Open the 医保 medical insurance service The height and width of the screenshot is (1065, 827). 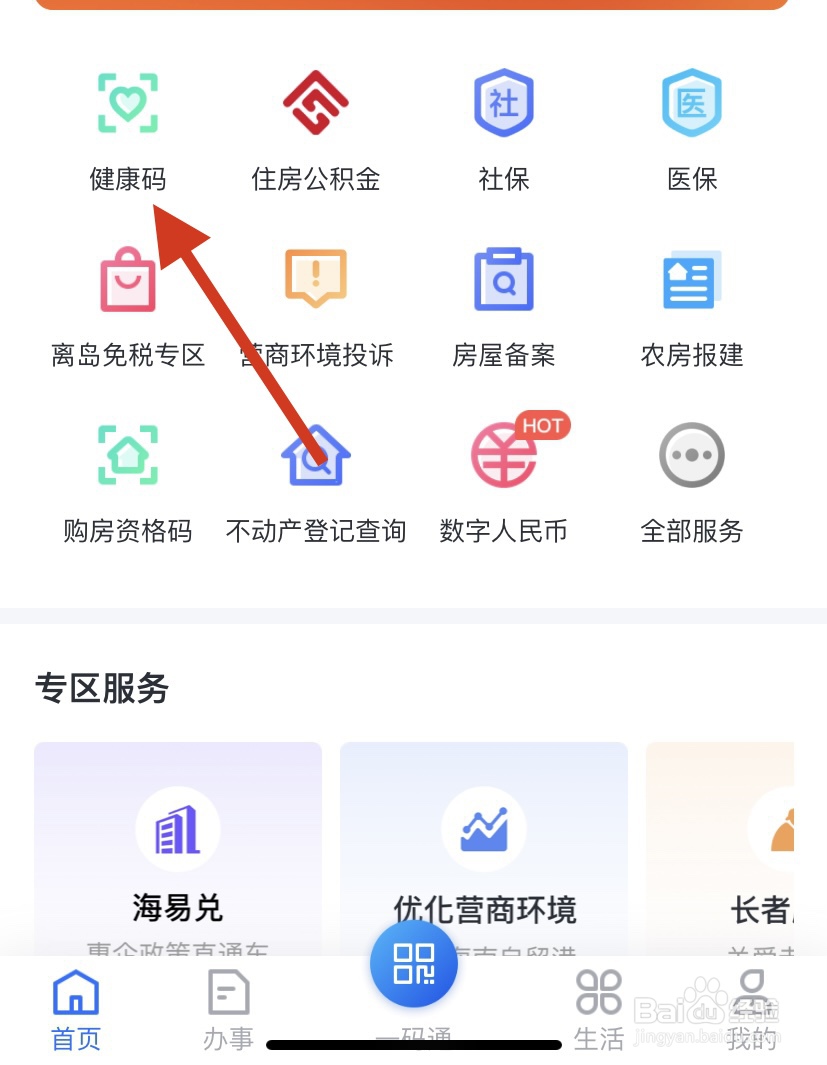pos(691,128)
